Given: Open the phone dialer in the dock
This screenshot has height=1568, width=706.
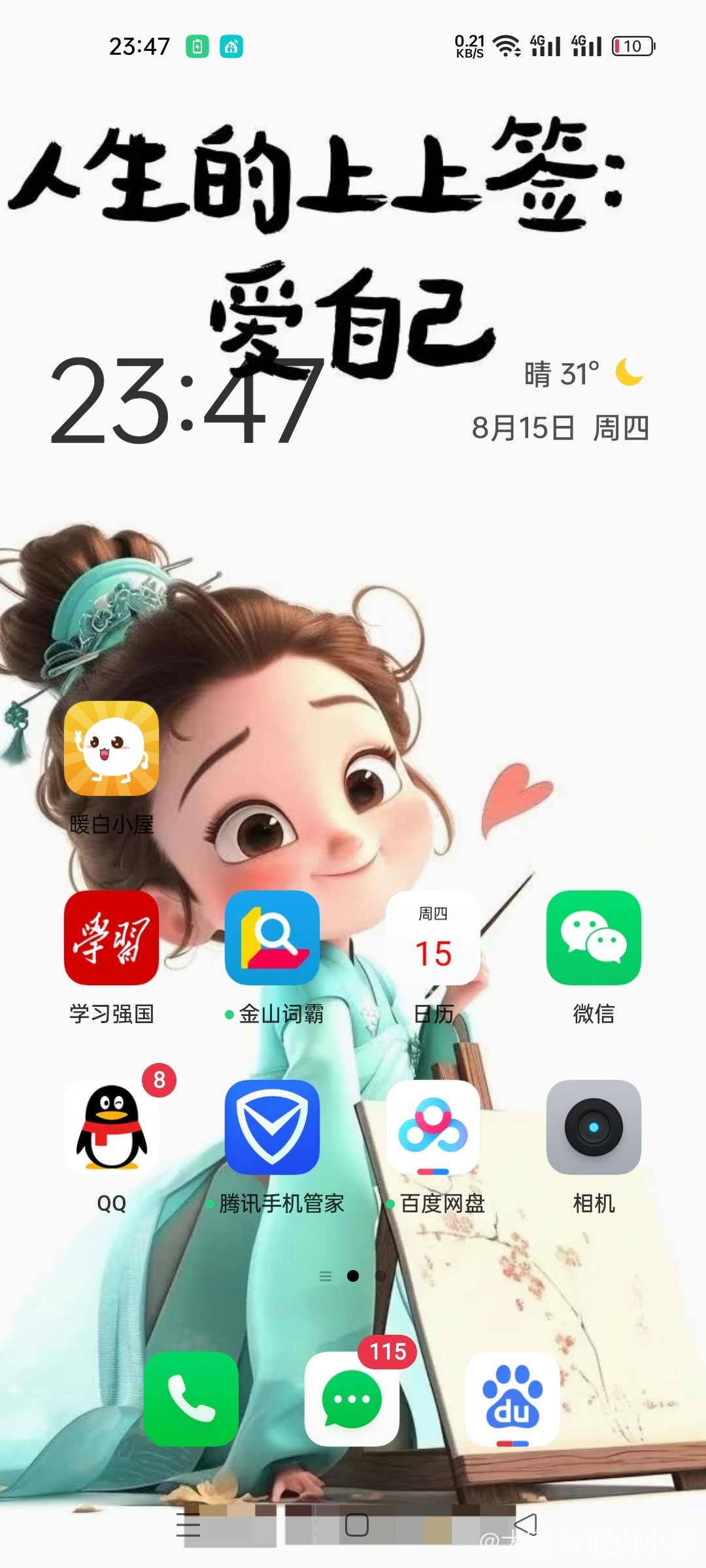Looking at the screenshot, I should click(x=191, y=1399).
